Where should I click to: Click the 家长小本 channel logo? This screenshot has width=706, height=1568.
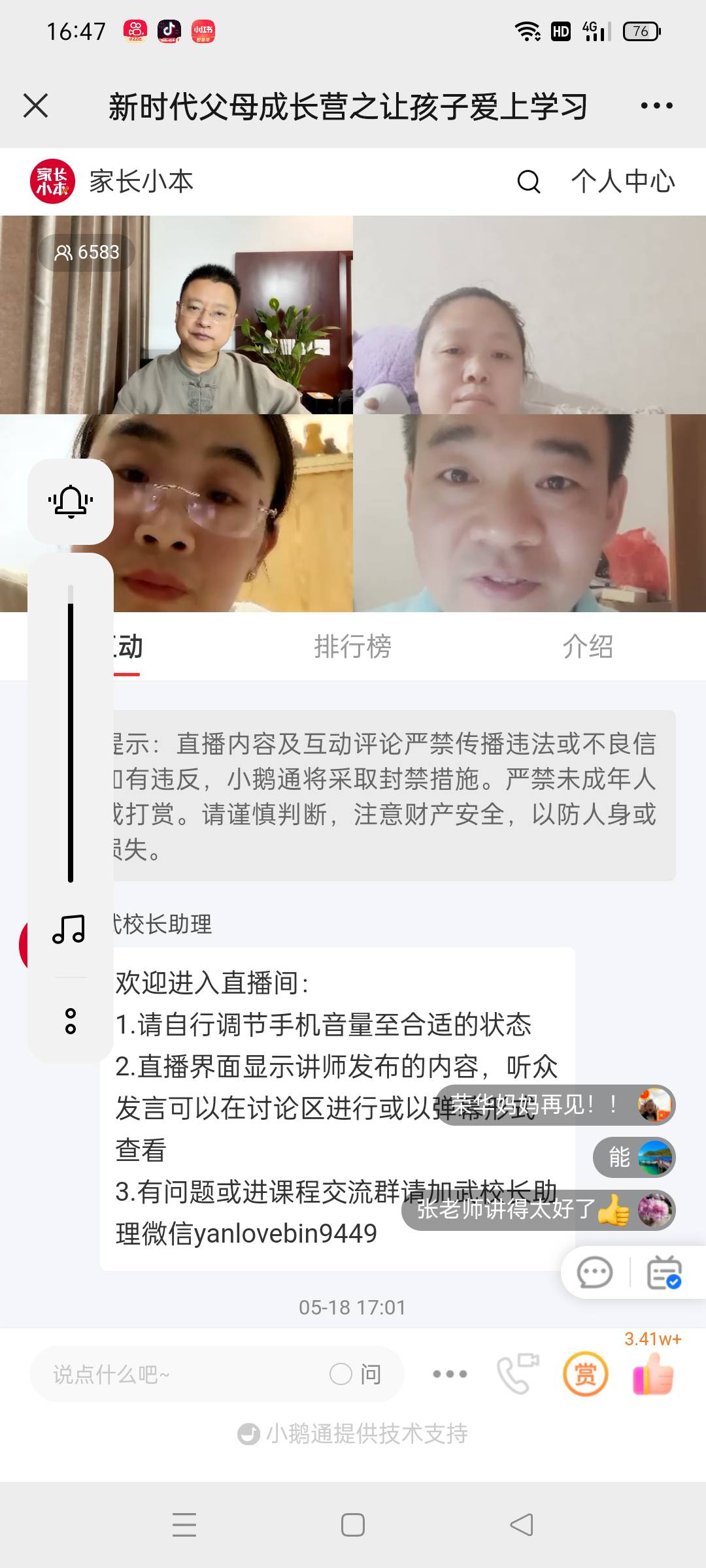(x=52, y=181)
